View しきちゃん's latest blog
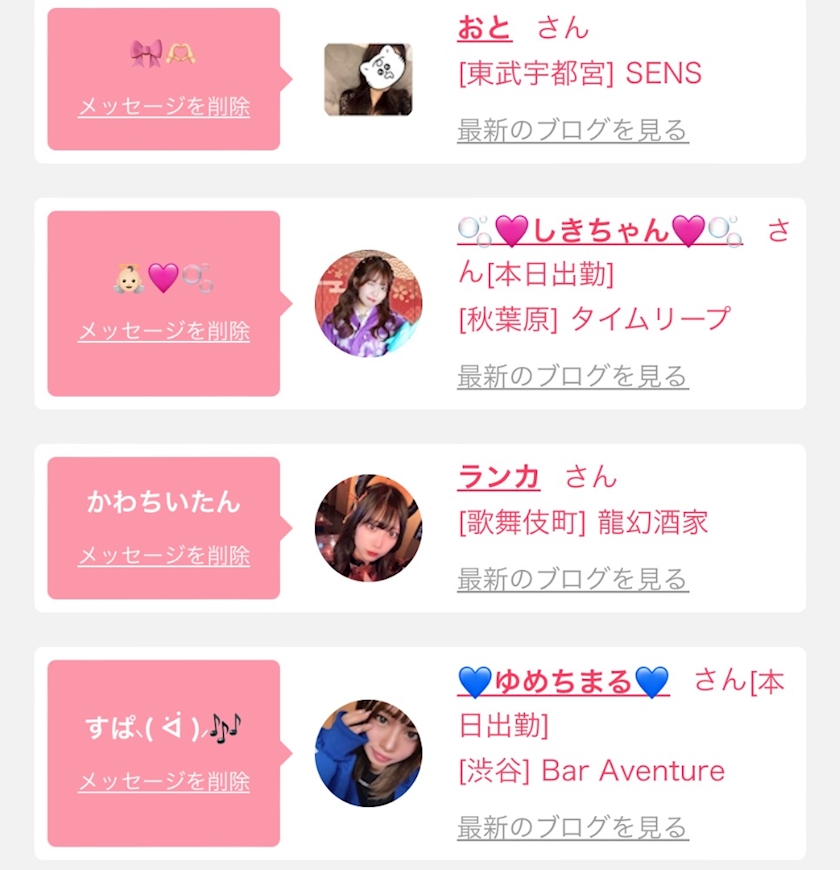Screen dimensions: 840x870 point(572,376)
